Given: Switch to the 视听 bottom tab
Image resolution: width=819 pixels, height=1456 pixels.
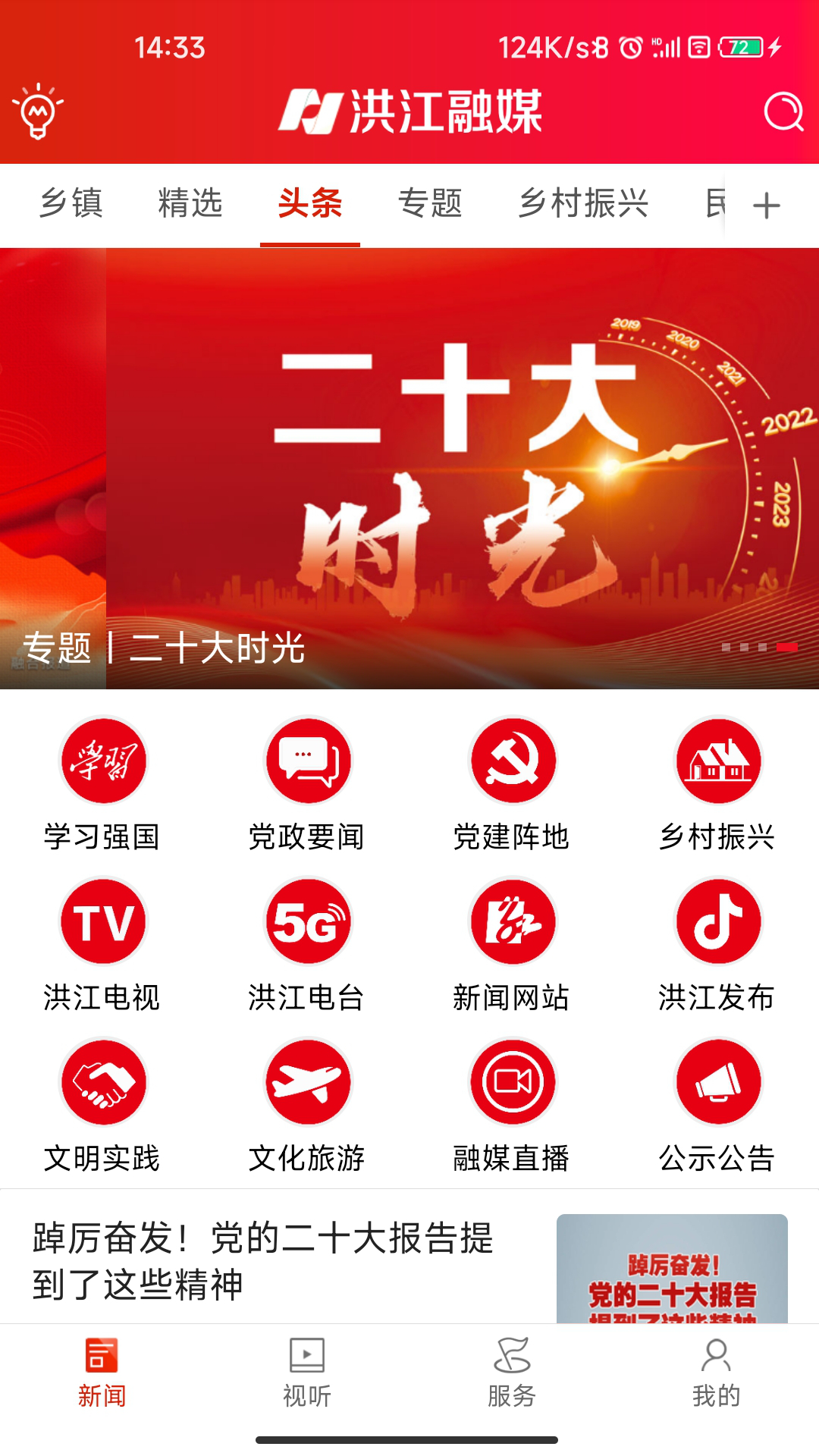Looking at the screenshot, I should [307, 1372].
